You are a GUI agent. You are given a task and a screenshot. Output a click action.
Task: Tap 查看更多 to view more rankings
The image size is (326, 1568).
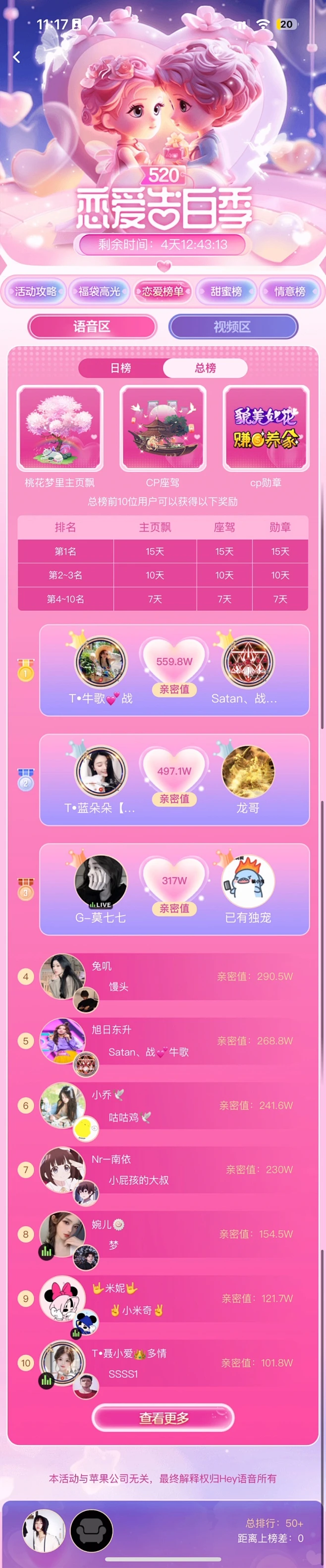point(163,1418)
